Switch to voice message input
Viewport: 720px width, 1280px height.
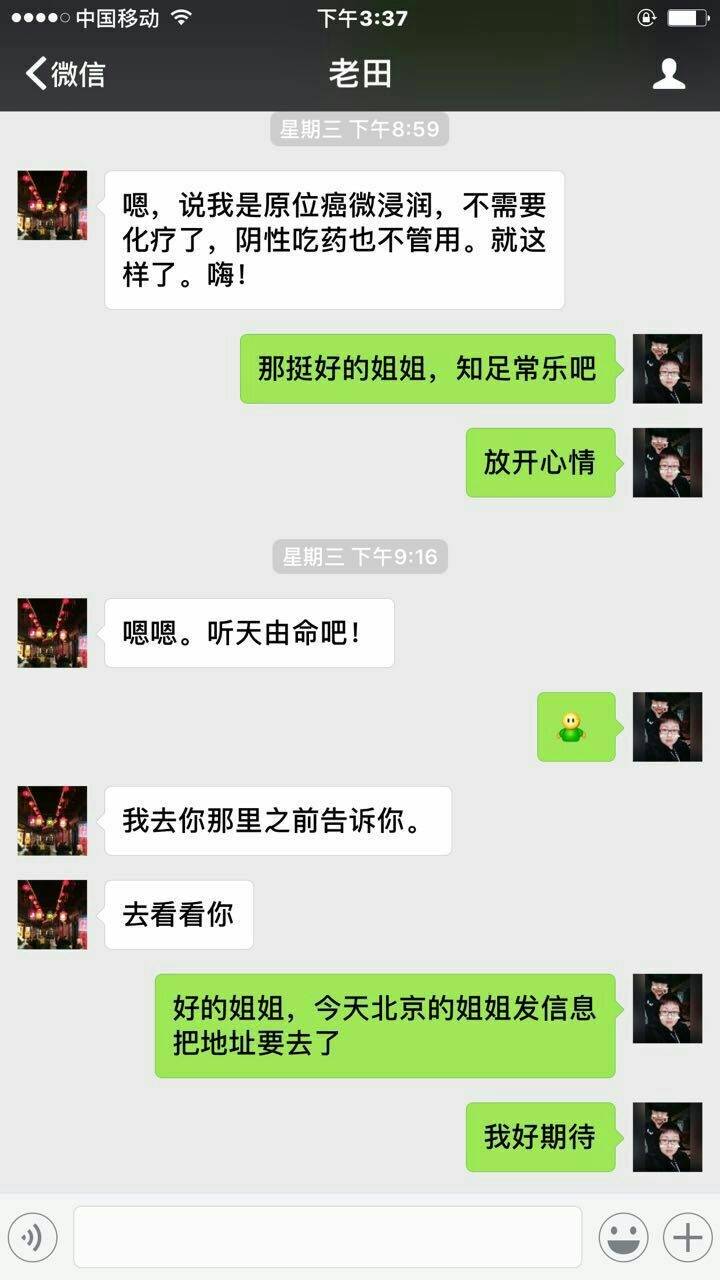(x=33, y=1238)
